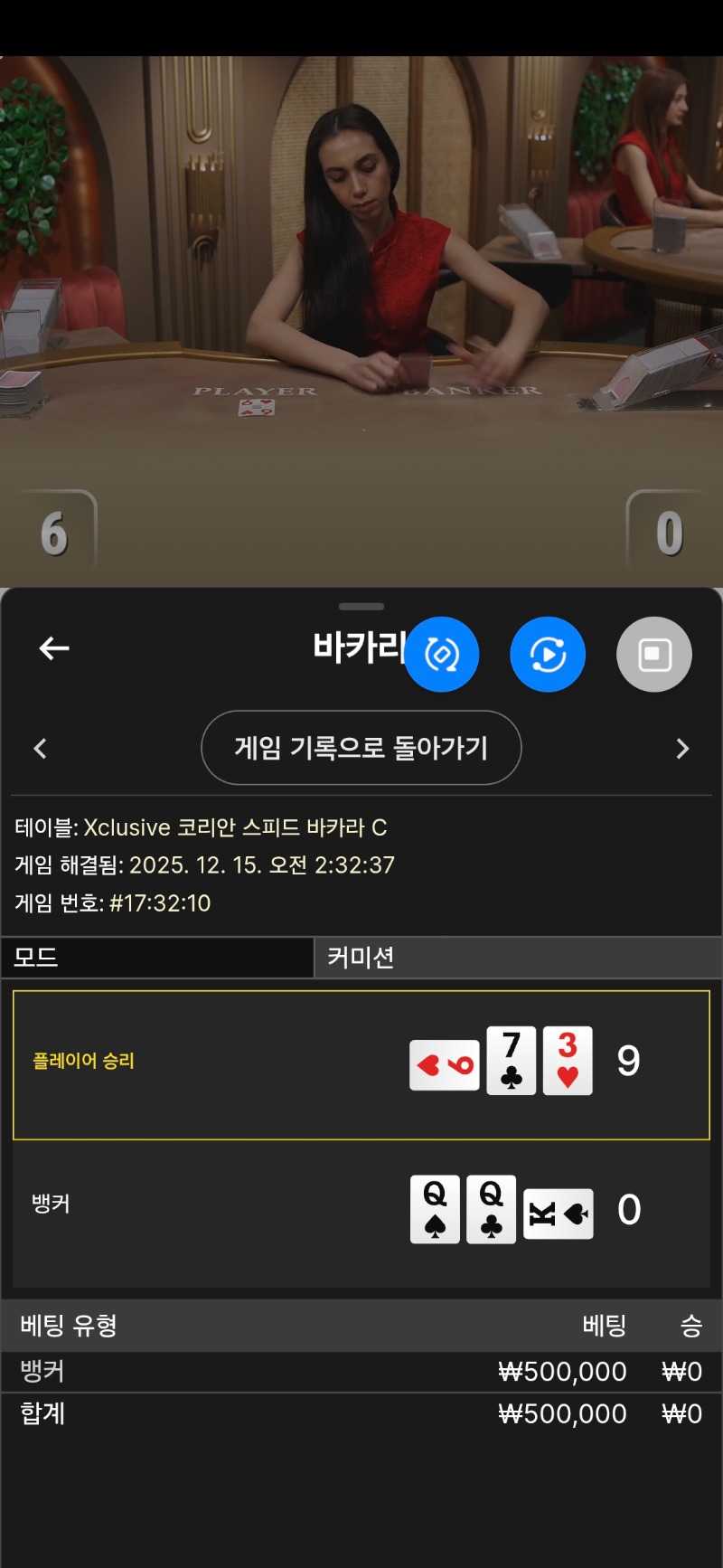The height and width of the screenshot is (1568, 723).
Task: Tap the panel handle at the top
Action: tap(361, 606)
